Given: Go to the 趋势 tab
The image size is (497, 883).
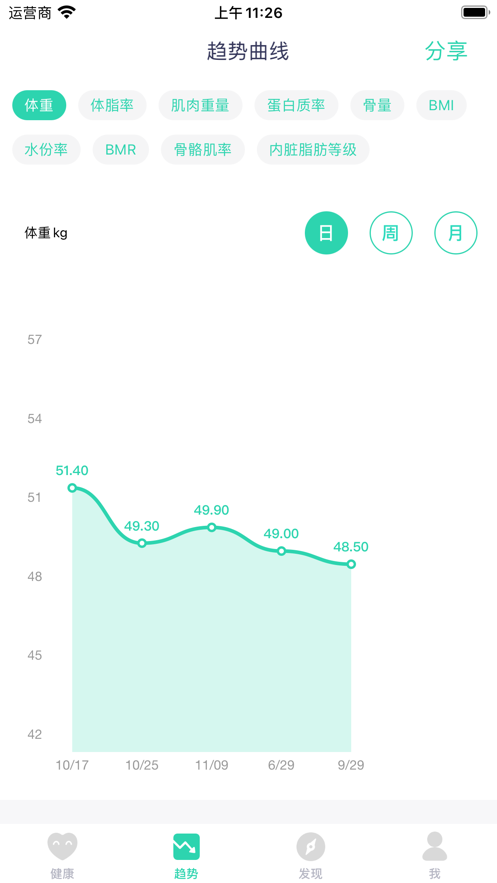Looking at the screenshot, I should [x=186, y=855].
